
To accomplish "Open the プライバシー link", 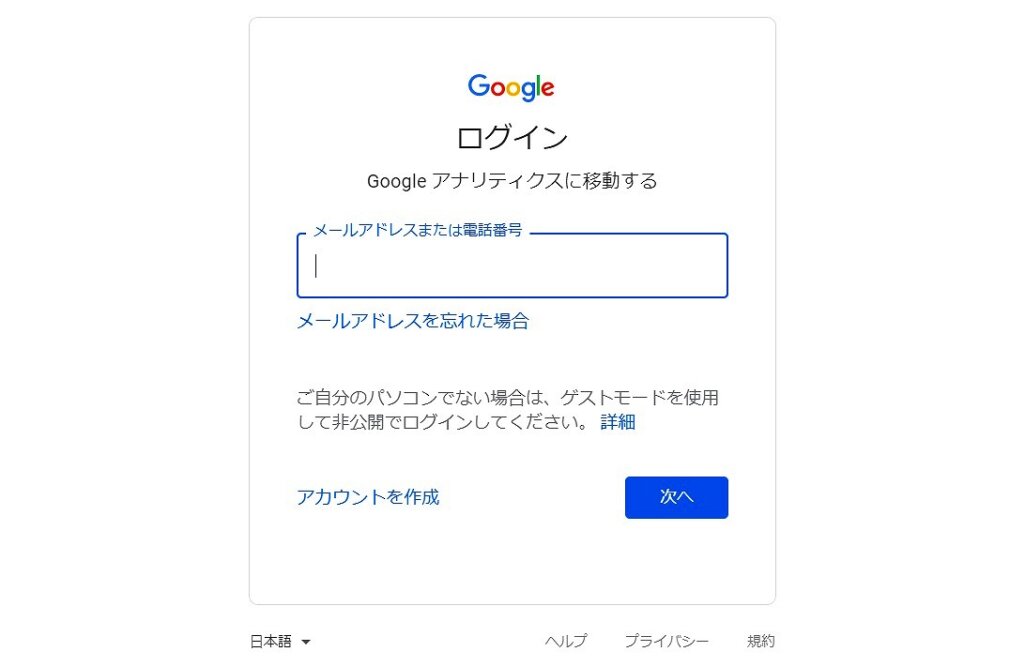I will point(666,641).
